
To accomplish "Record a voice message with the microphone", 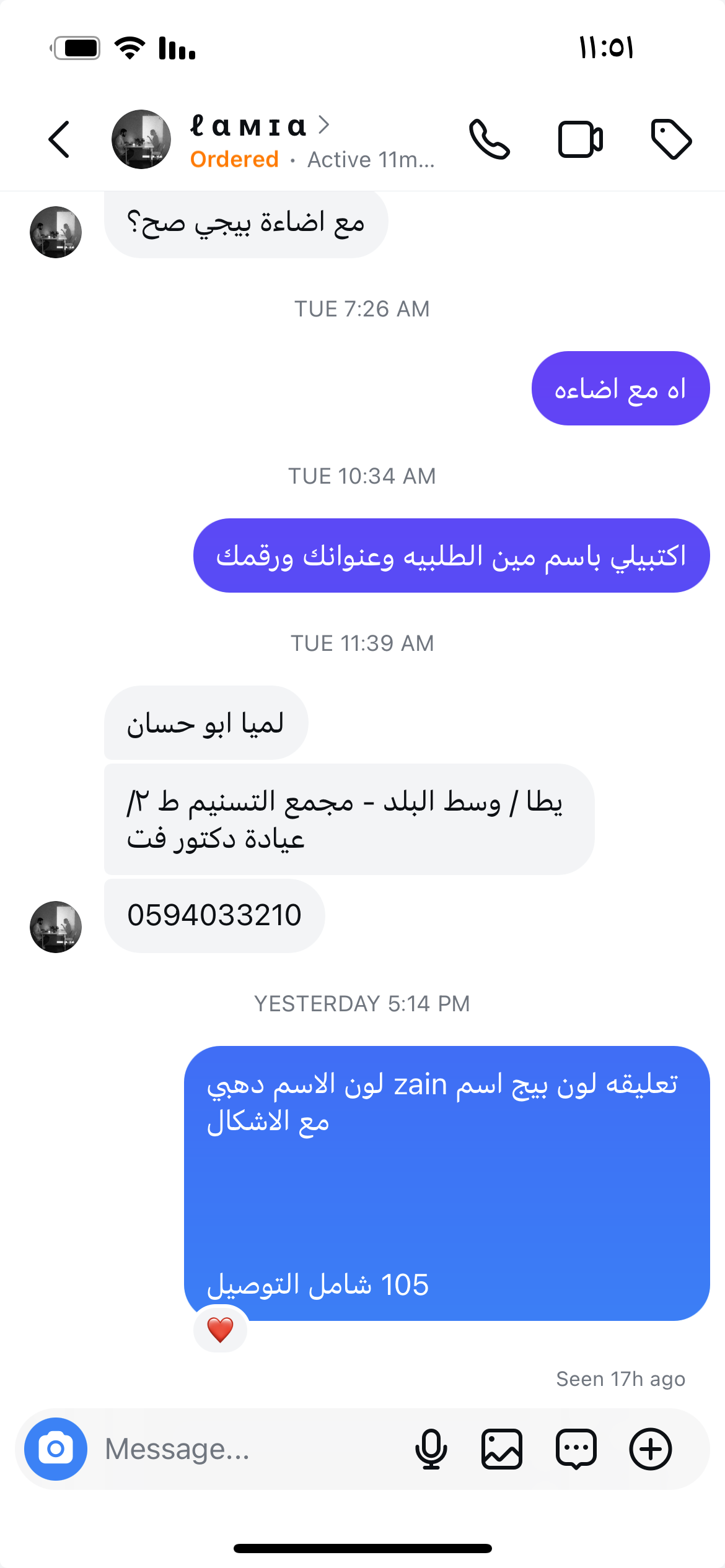I will [431, 1449].
